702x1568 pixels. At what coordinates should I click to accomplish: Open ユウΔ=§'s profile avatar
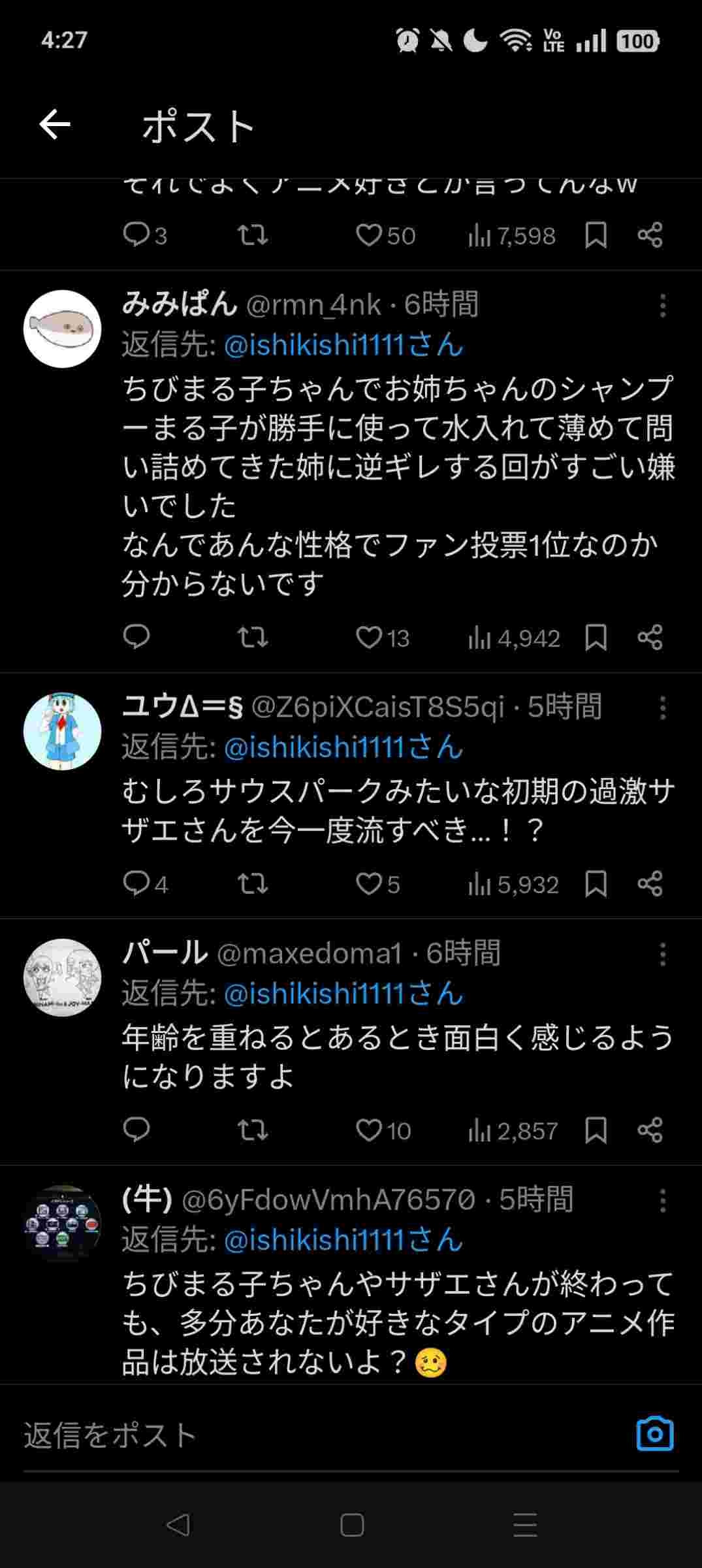[x=63, y=731]
